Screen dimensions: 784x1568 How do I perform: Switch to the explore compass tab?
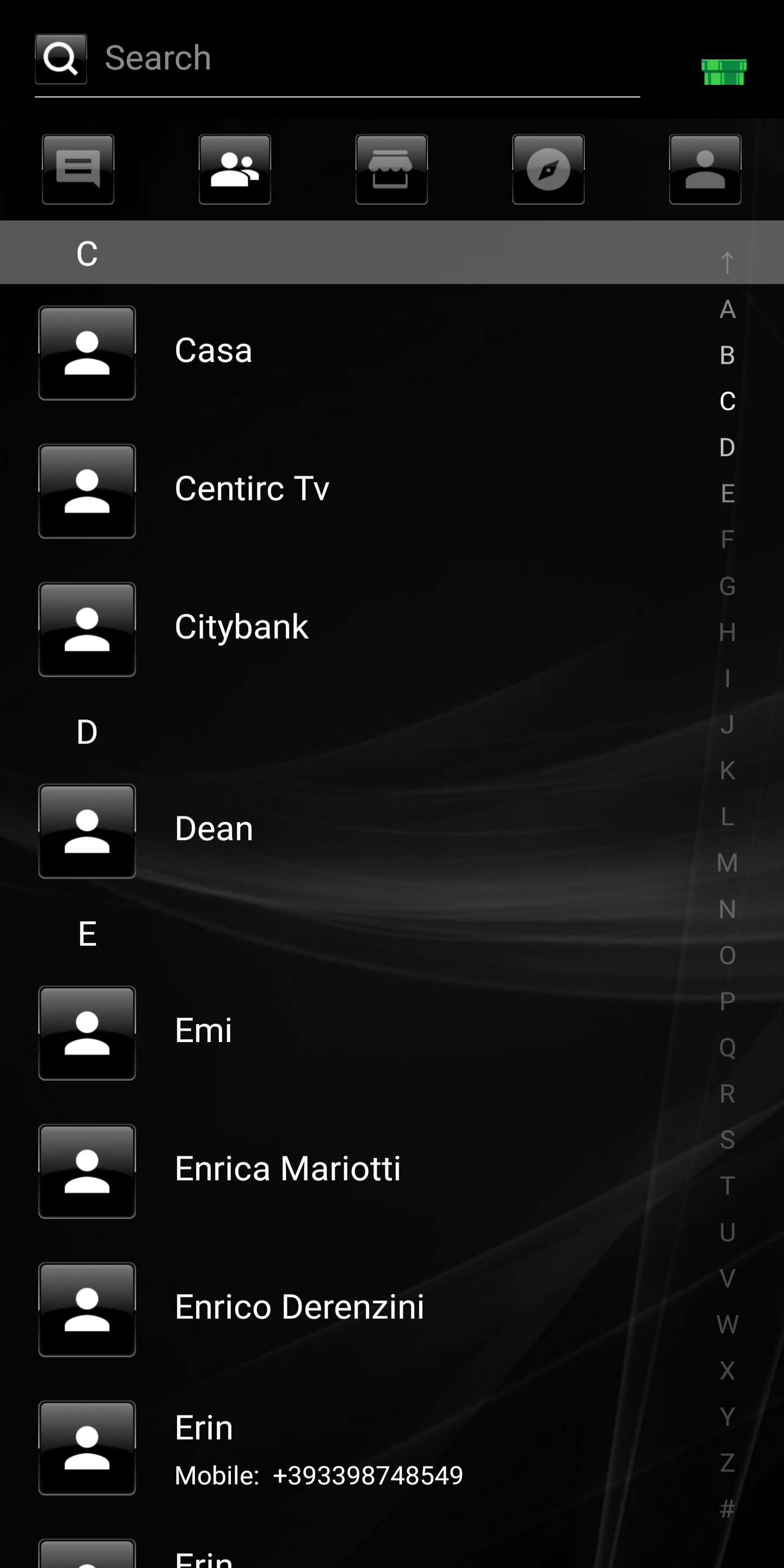click(x=548, y=169)
